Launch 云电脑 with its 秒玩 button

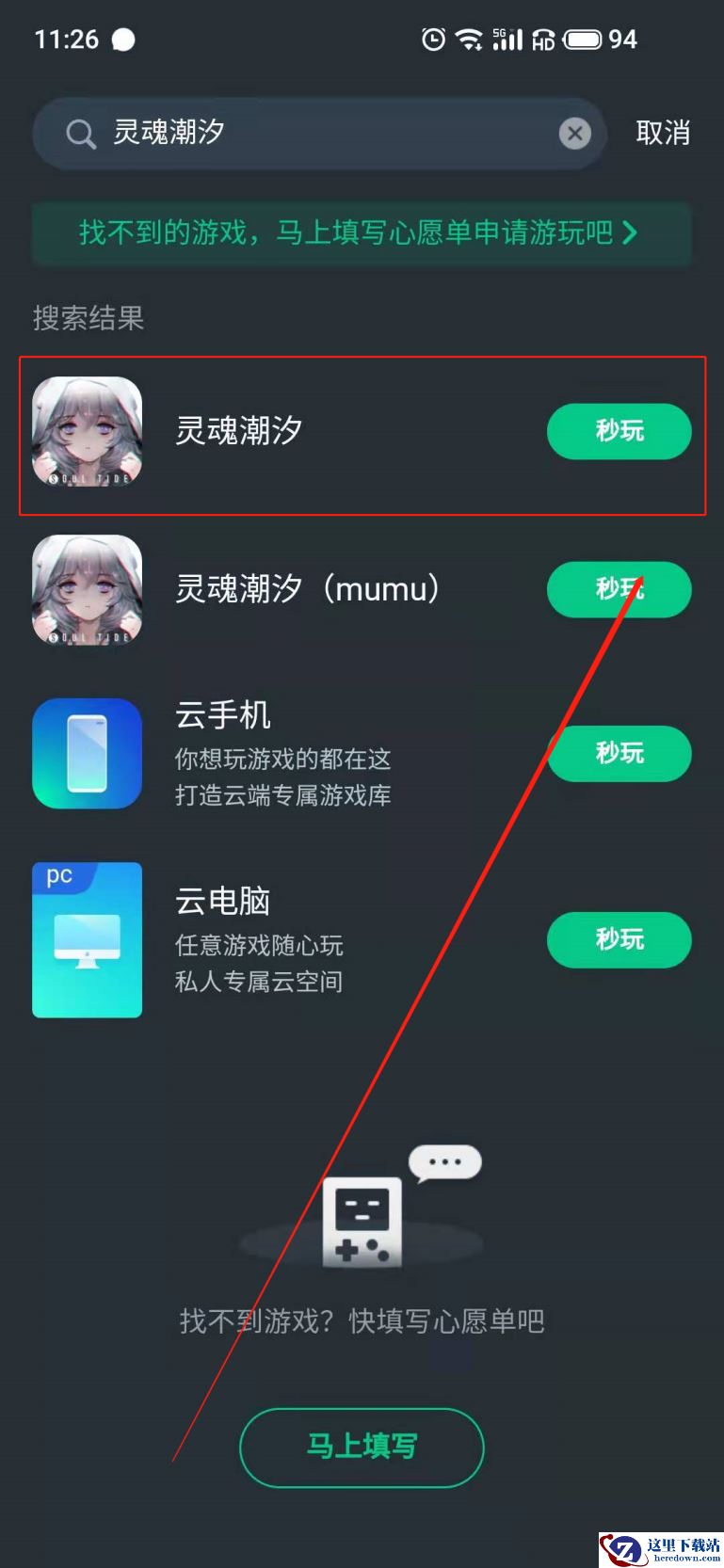(x=619, y=939)
